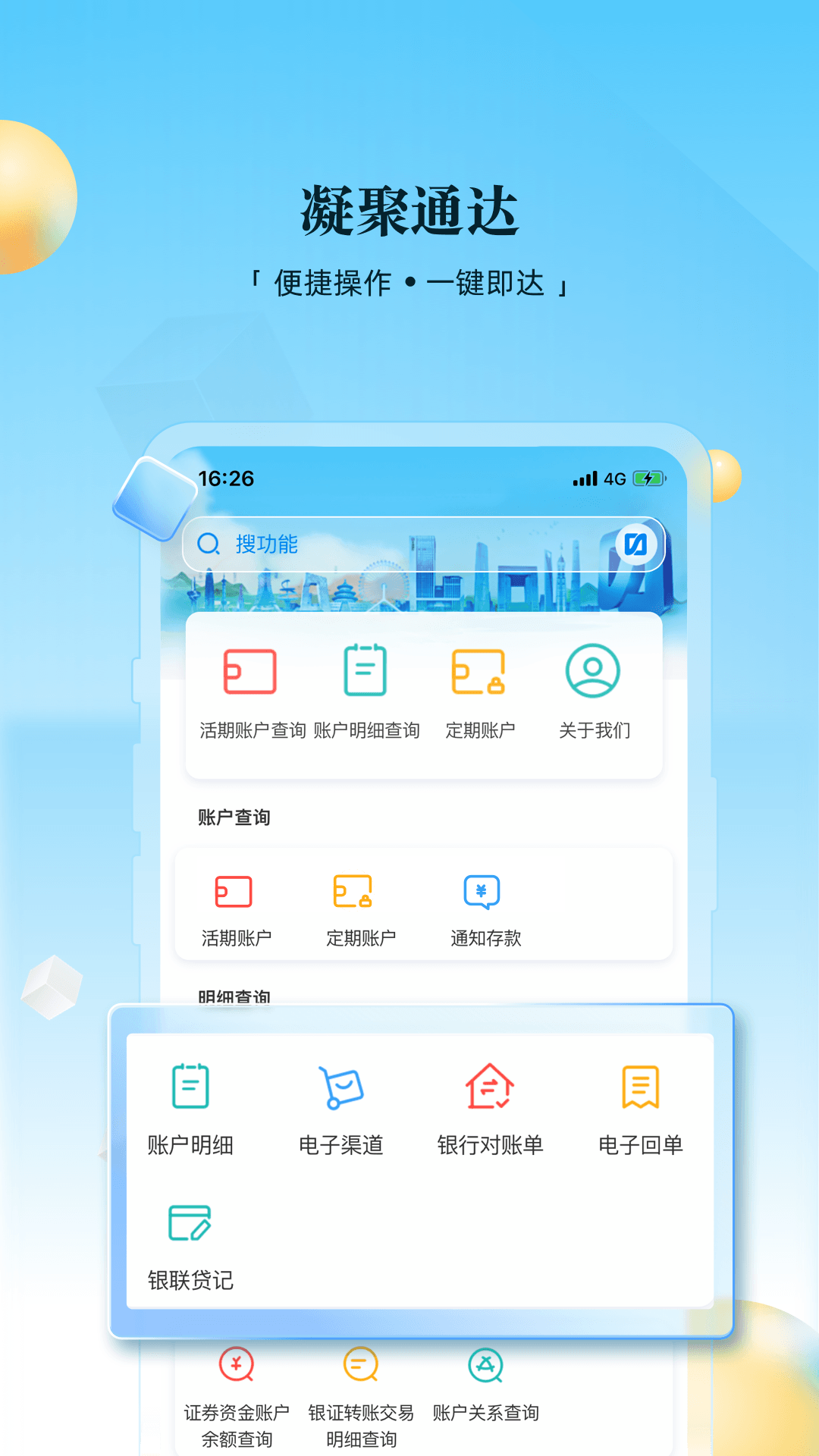This screenshot has height=1456, width=819.
Task: Open 电子回单 receipt icon
Action: (639, 1084)
